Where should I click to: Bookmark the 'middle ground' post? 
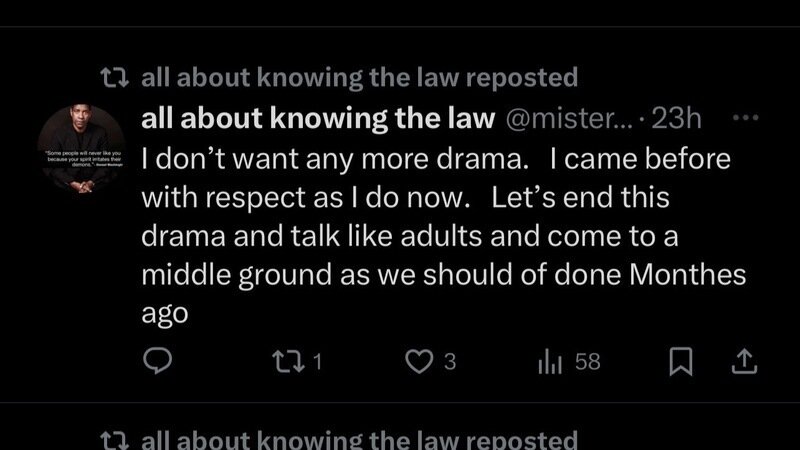point(680,362)
